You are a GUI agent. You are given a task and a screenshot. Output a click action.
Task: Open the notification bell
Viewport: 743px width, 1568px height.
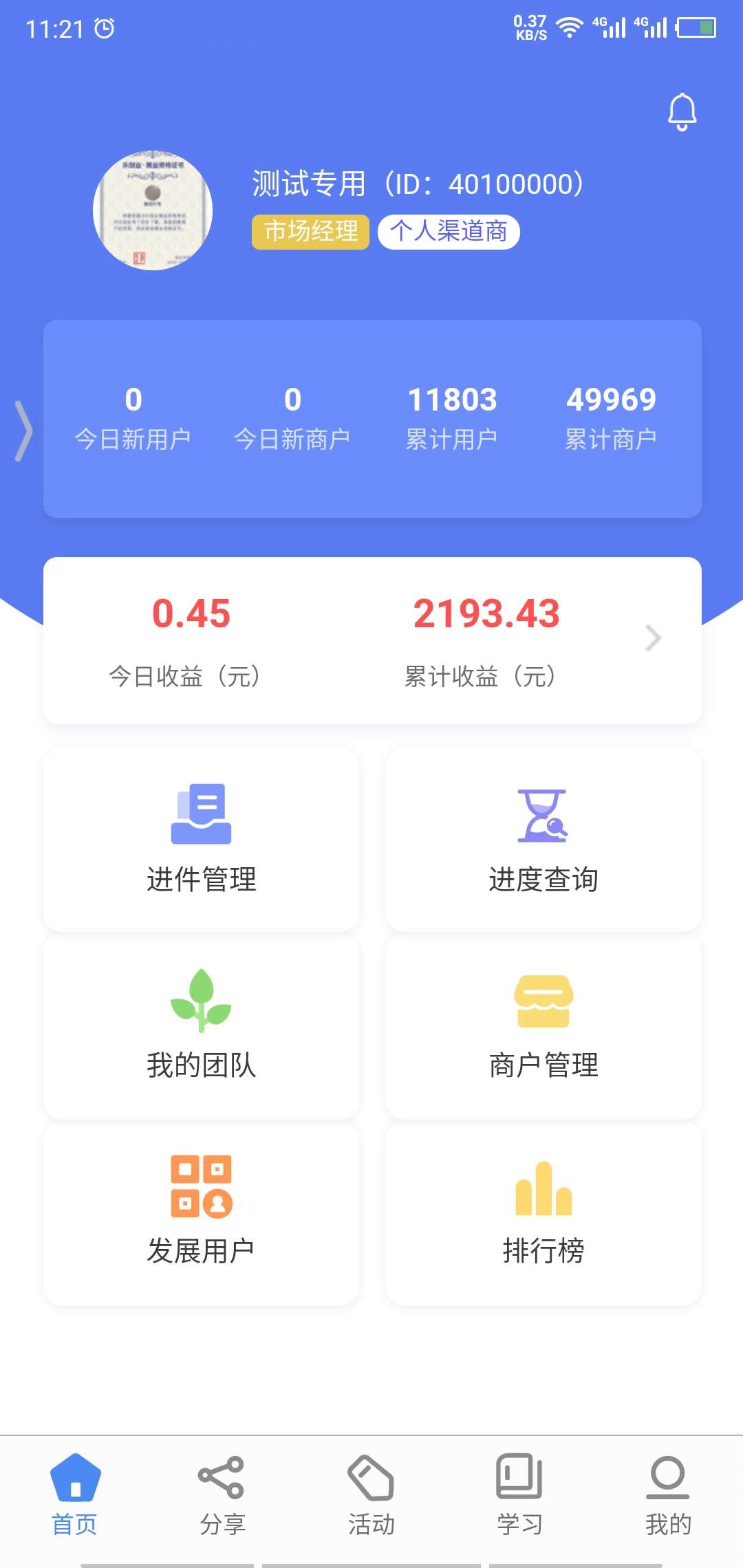coord(682,110)
